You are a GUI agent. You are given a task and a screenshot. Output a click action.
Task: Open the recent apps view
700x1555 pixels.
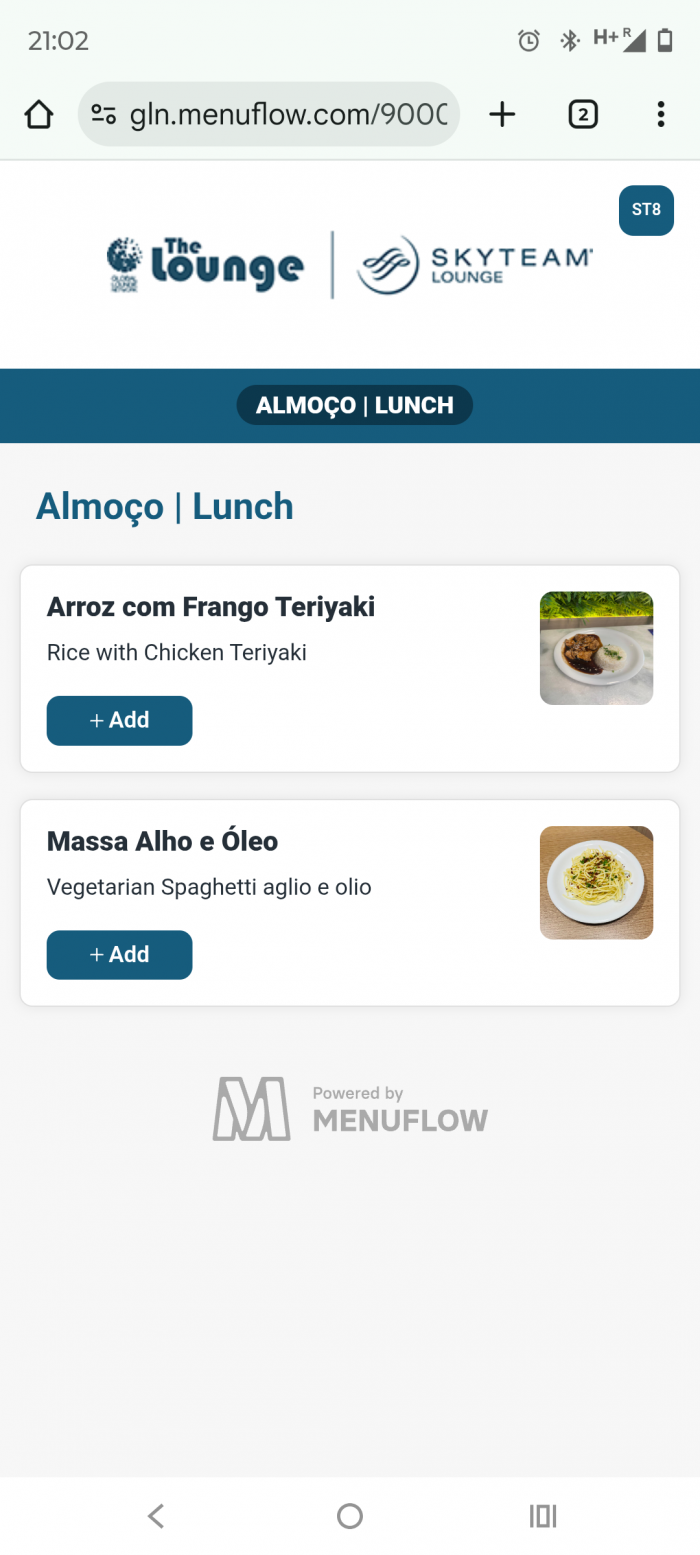[x=542, y=1516]
